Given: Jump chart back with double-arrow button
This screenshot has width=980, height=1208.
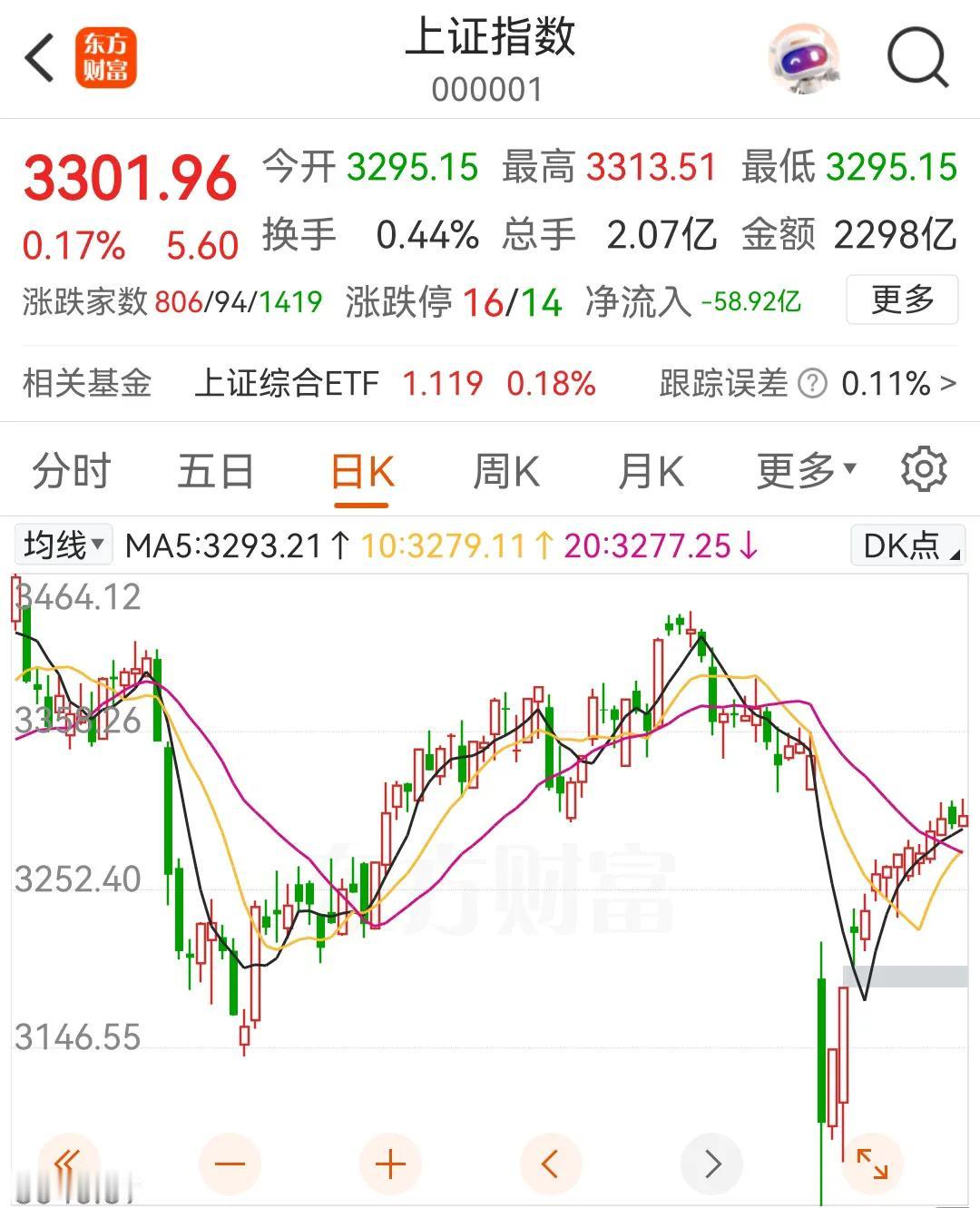Looking at the screenshot, I should coord(68,1163).
